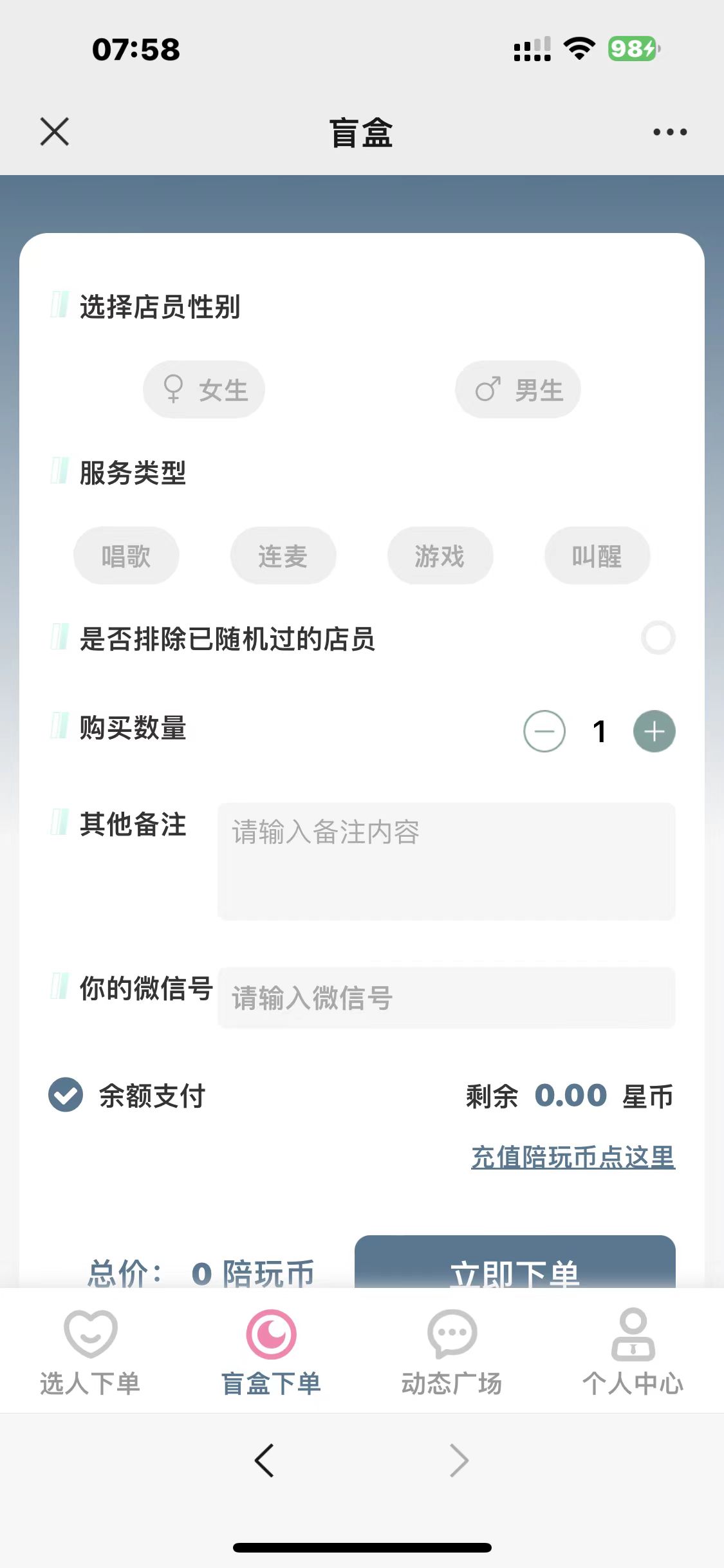The width and height of the screenshot is (724, 1568).
Task: Select 女生 as staff gender
Action: click(204, 389)
